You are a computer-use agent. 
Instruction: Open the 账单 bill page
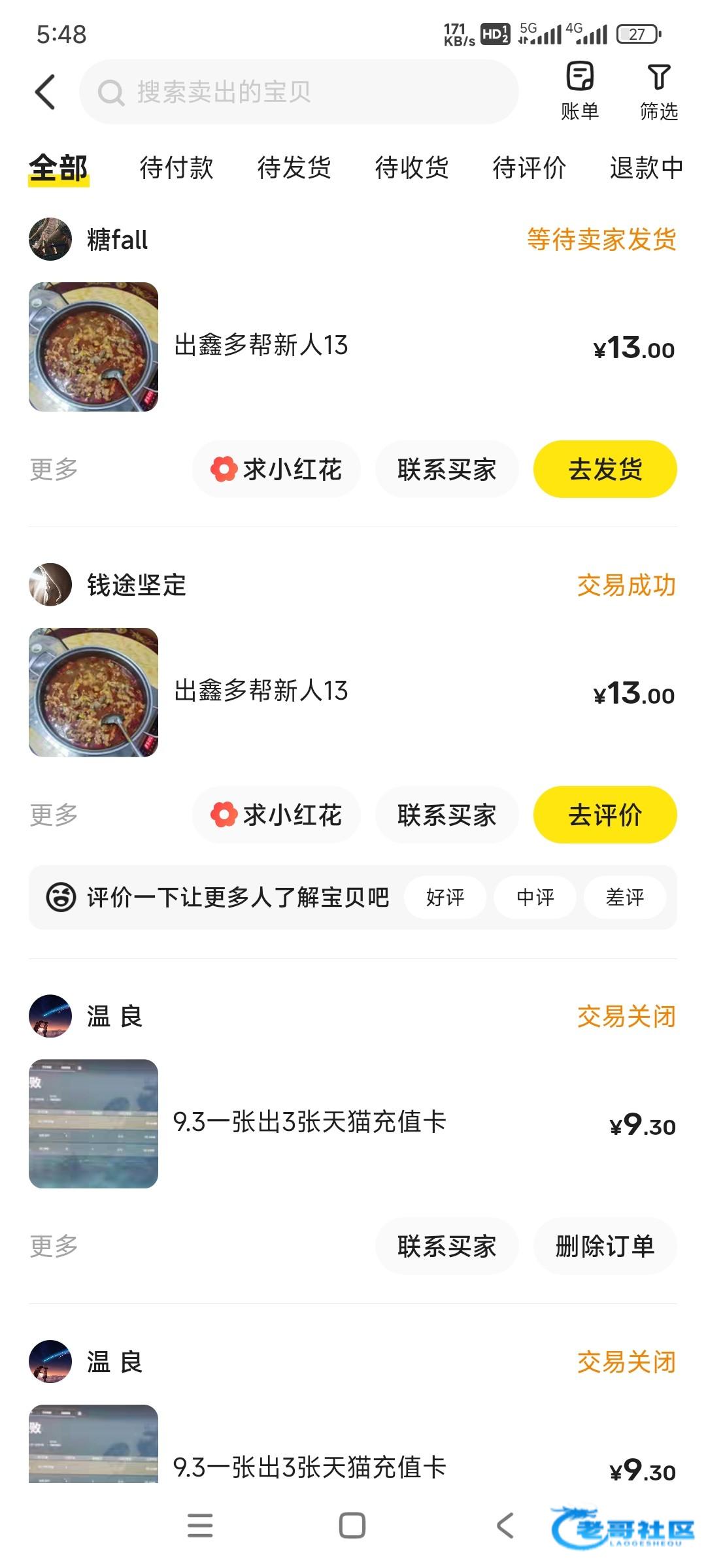[580, 91]
